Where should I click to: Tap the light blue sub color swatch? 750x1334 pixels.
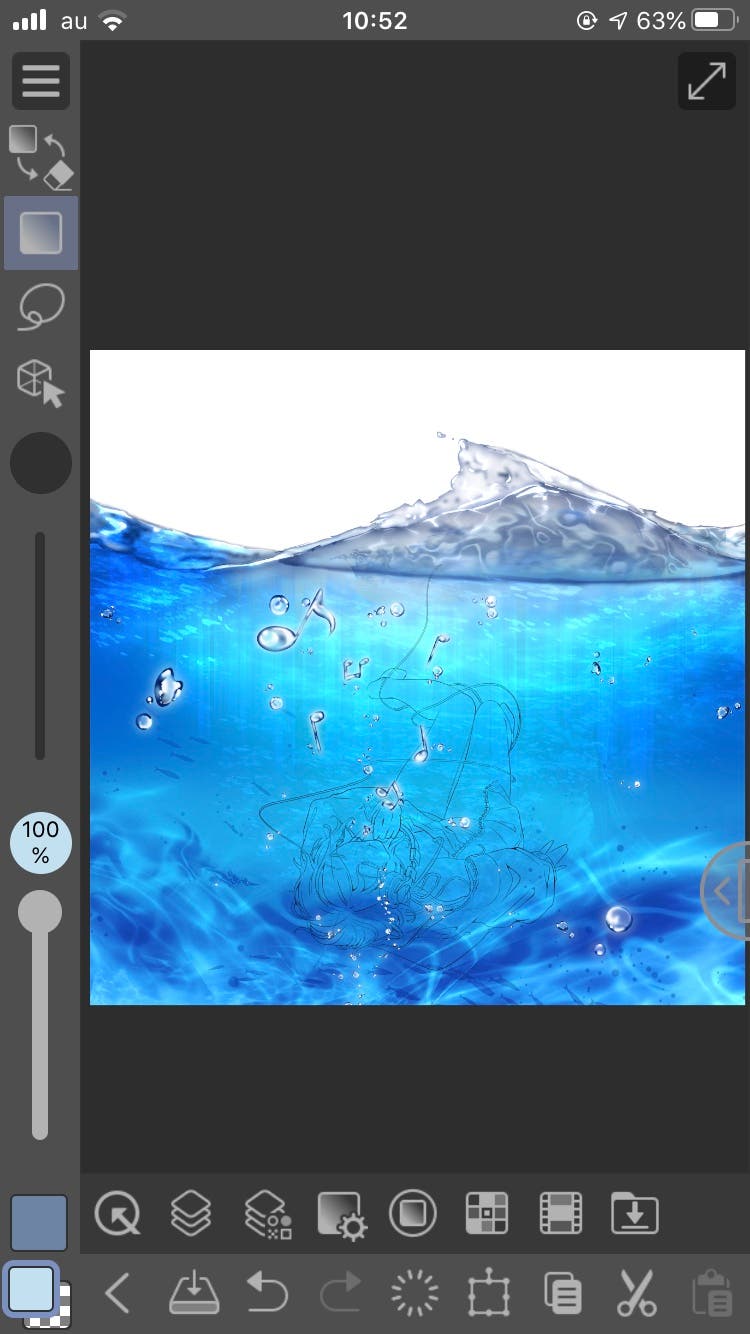point(30,1289)
